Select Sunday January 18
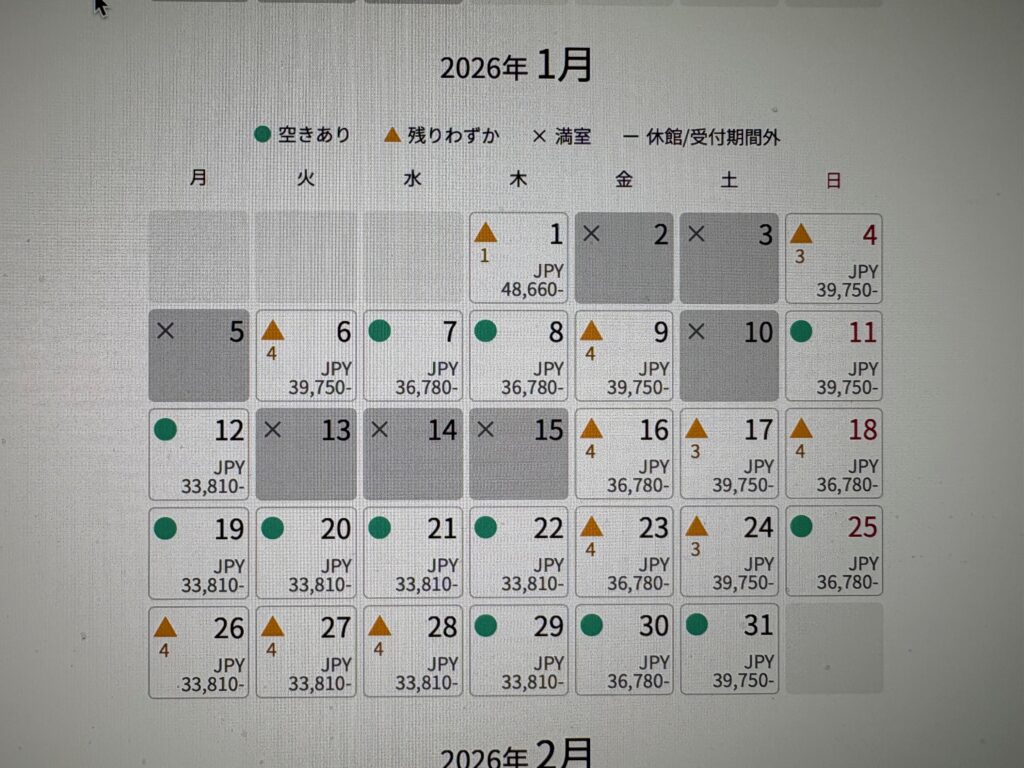The image size is (1024, 768). click(x=834, y=453)
